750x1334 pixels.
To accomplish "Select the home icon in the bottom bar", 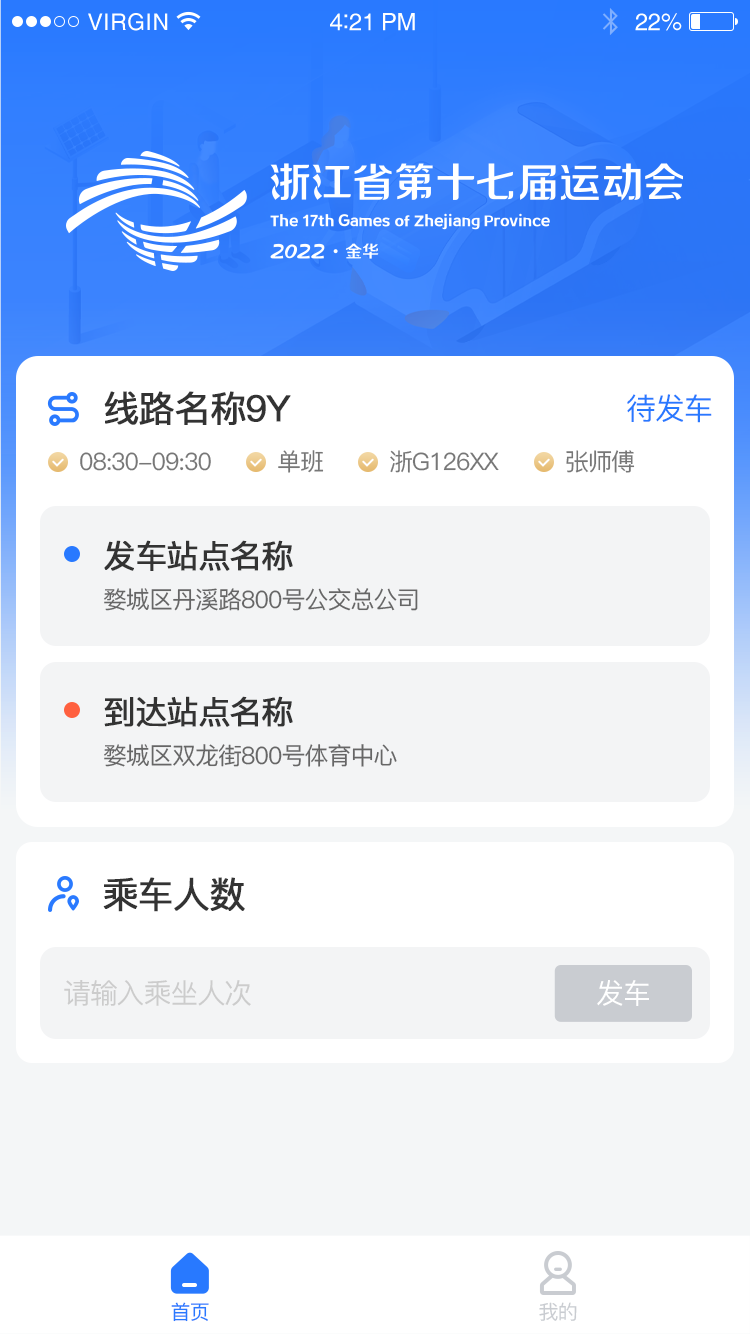I will (189, 1272).
